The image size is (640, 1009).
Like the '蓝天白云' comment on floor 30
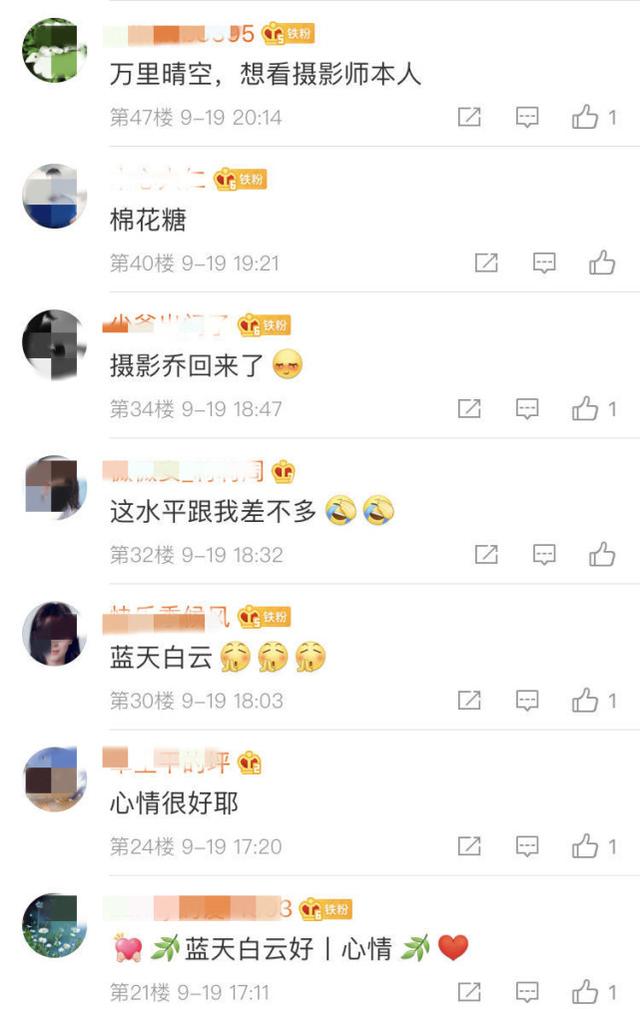pos(585,700)
